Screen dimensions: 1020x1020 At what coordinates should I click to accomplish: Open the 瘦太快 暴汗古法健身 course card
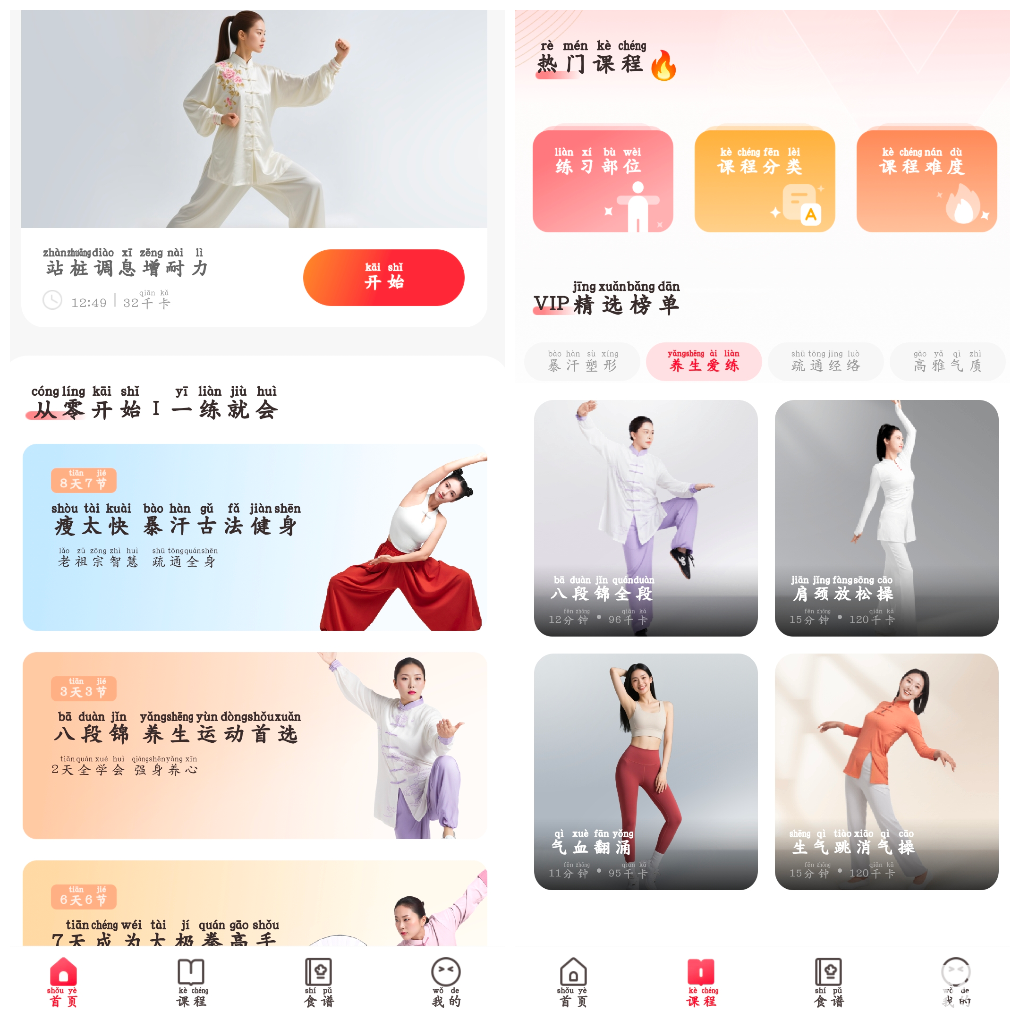pos(254,537)
